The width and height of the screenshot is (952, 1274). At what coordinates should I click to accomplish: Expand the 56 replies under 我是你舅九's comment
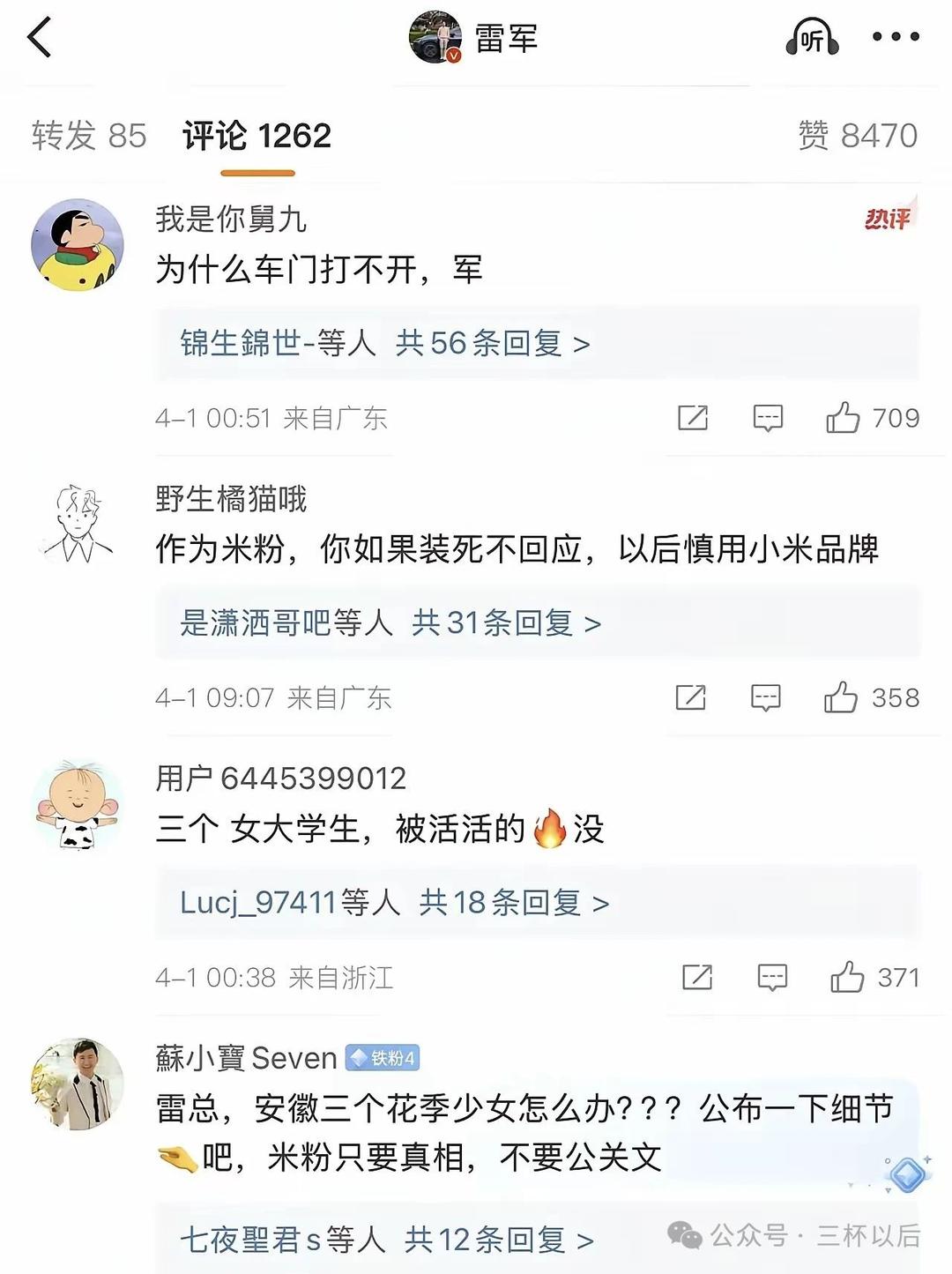coord(493,343)
